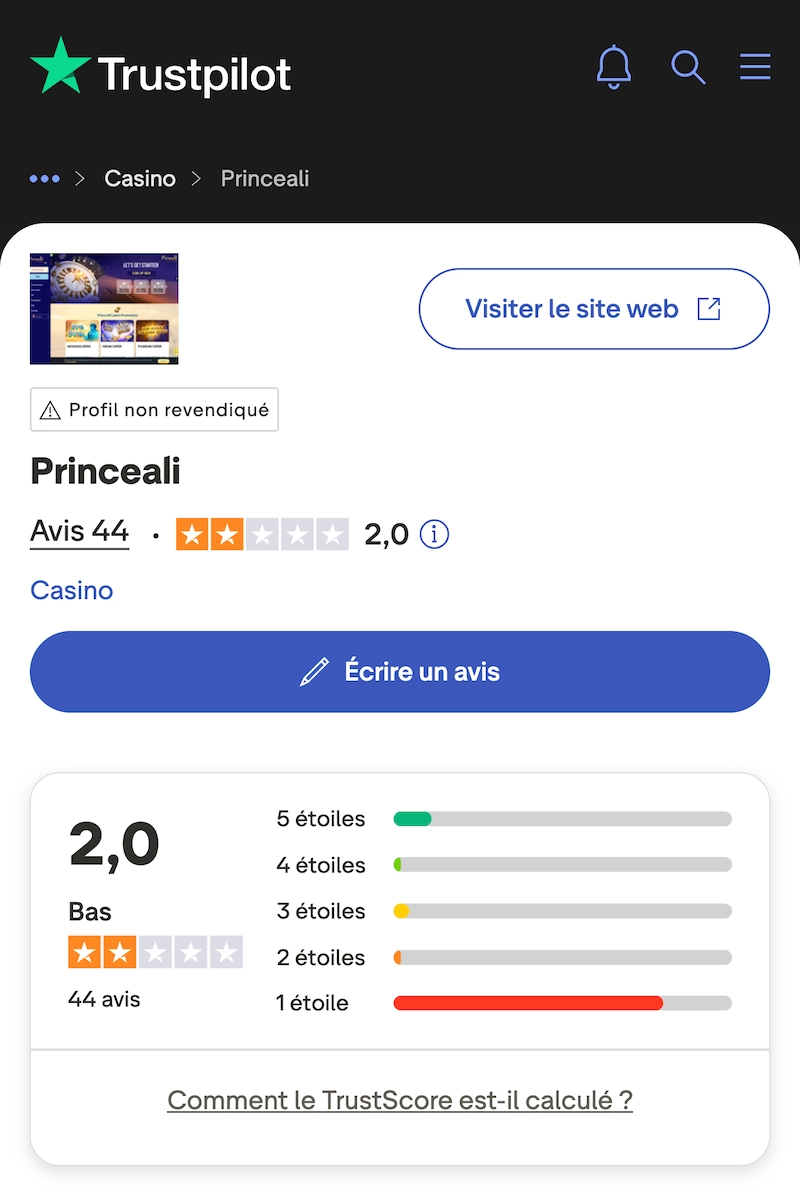
Task: Click the orange star rating next to Avis 44
Action: [x=262, y=534]
